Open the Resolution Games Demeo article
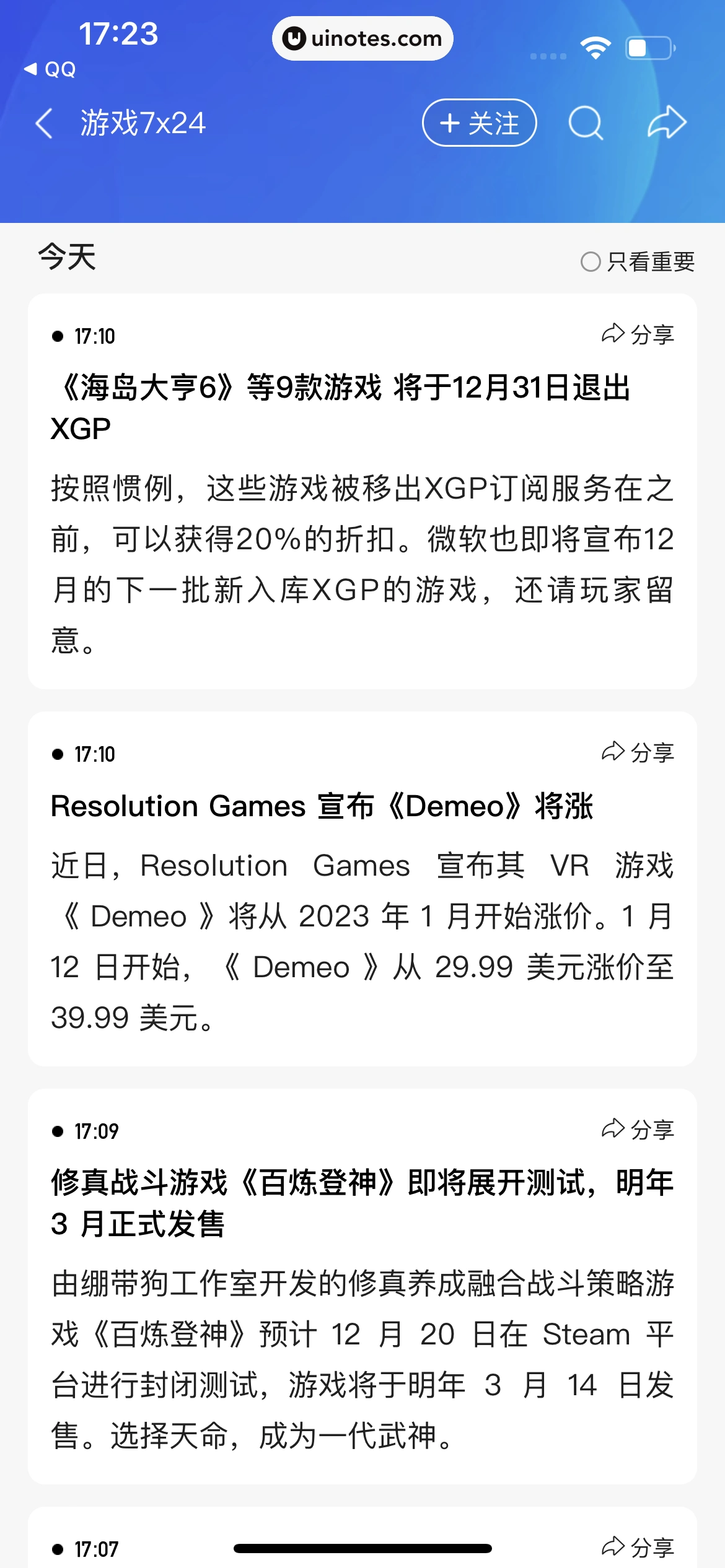The height and width of the screenshot is (1568, 725). click(322, 806)
